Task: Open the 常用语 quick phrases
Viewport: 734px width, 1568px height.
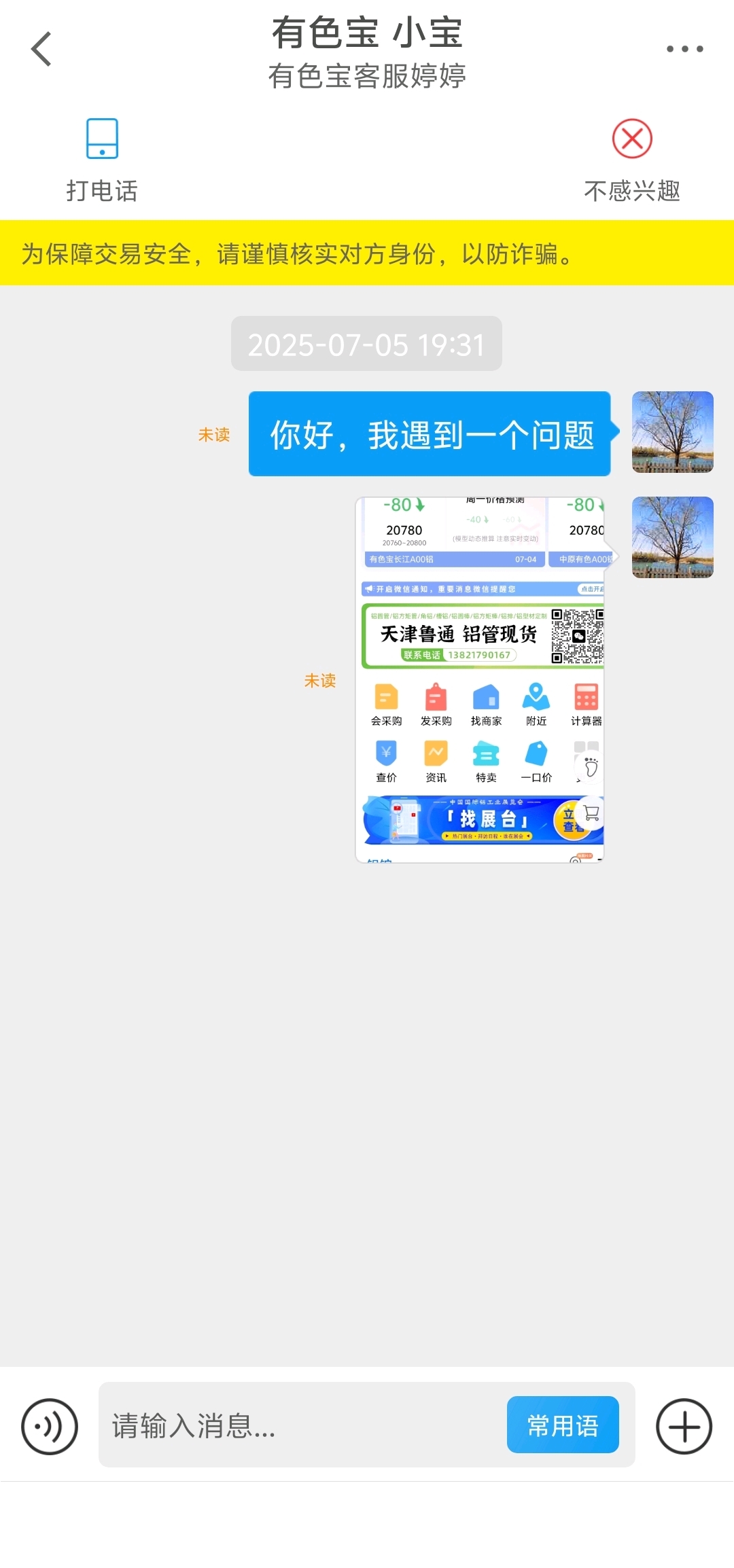Action: (x=563, y=1425)
